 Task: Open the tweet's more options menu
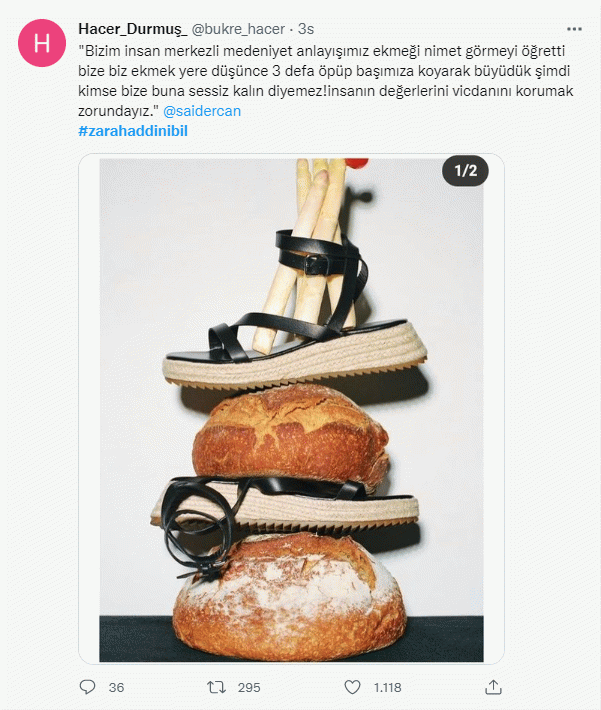(573, 29)
